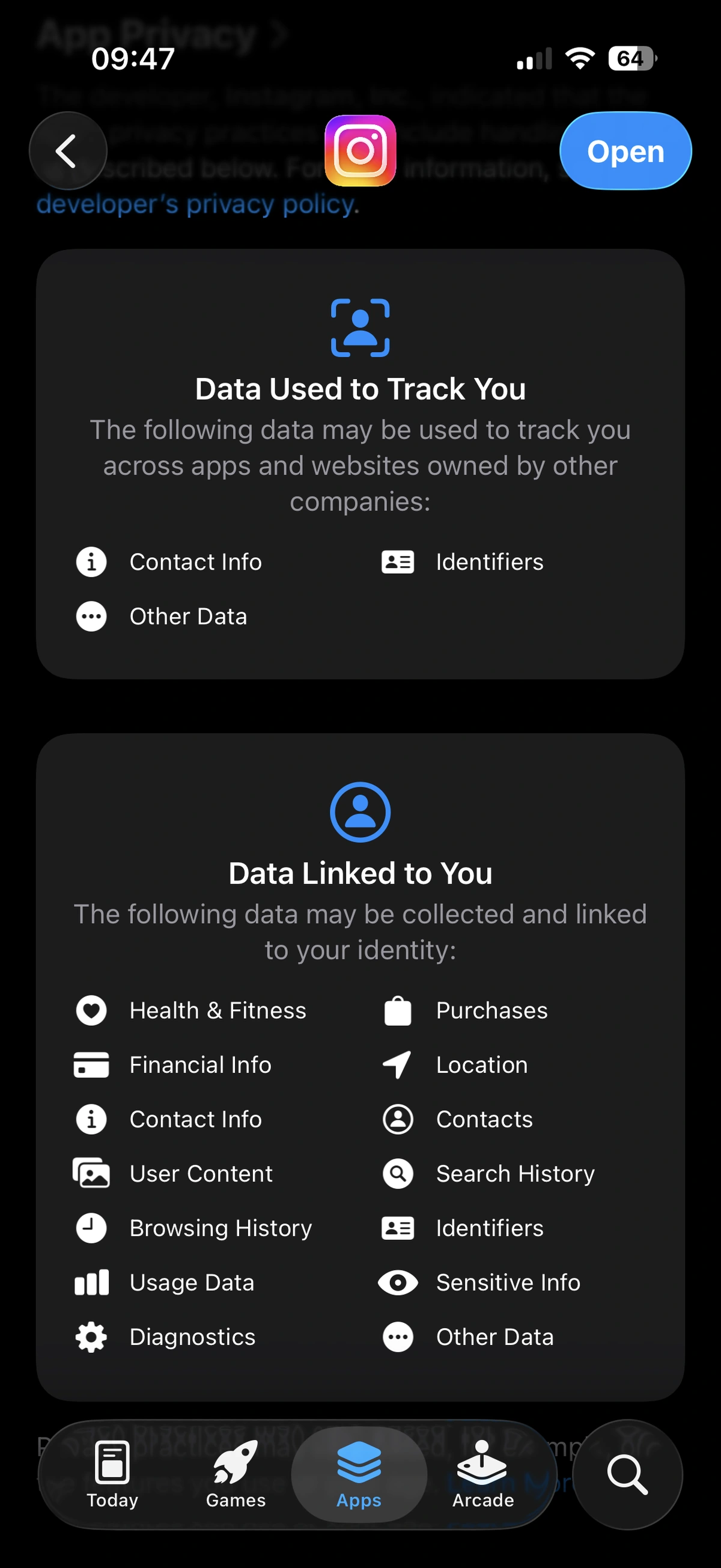This screenshot has width=721, height=1568.
Task: Click the Browsing History clock icon
Action: click(x=91, y=1228)
